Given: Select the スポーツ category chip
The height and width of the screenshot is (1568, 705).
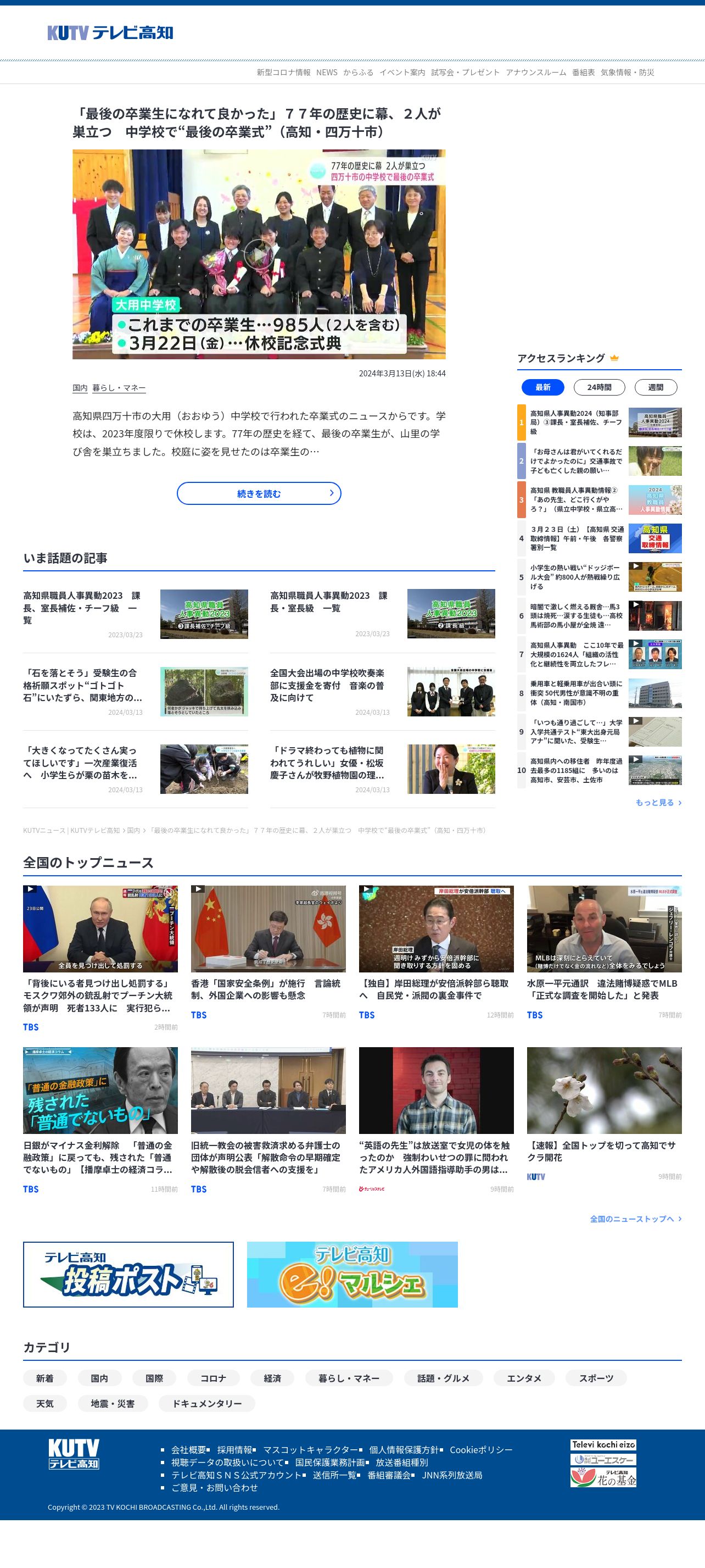Looking at the screenshot, I should pos(596,1378).
